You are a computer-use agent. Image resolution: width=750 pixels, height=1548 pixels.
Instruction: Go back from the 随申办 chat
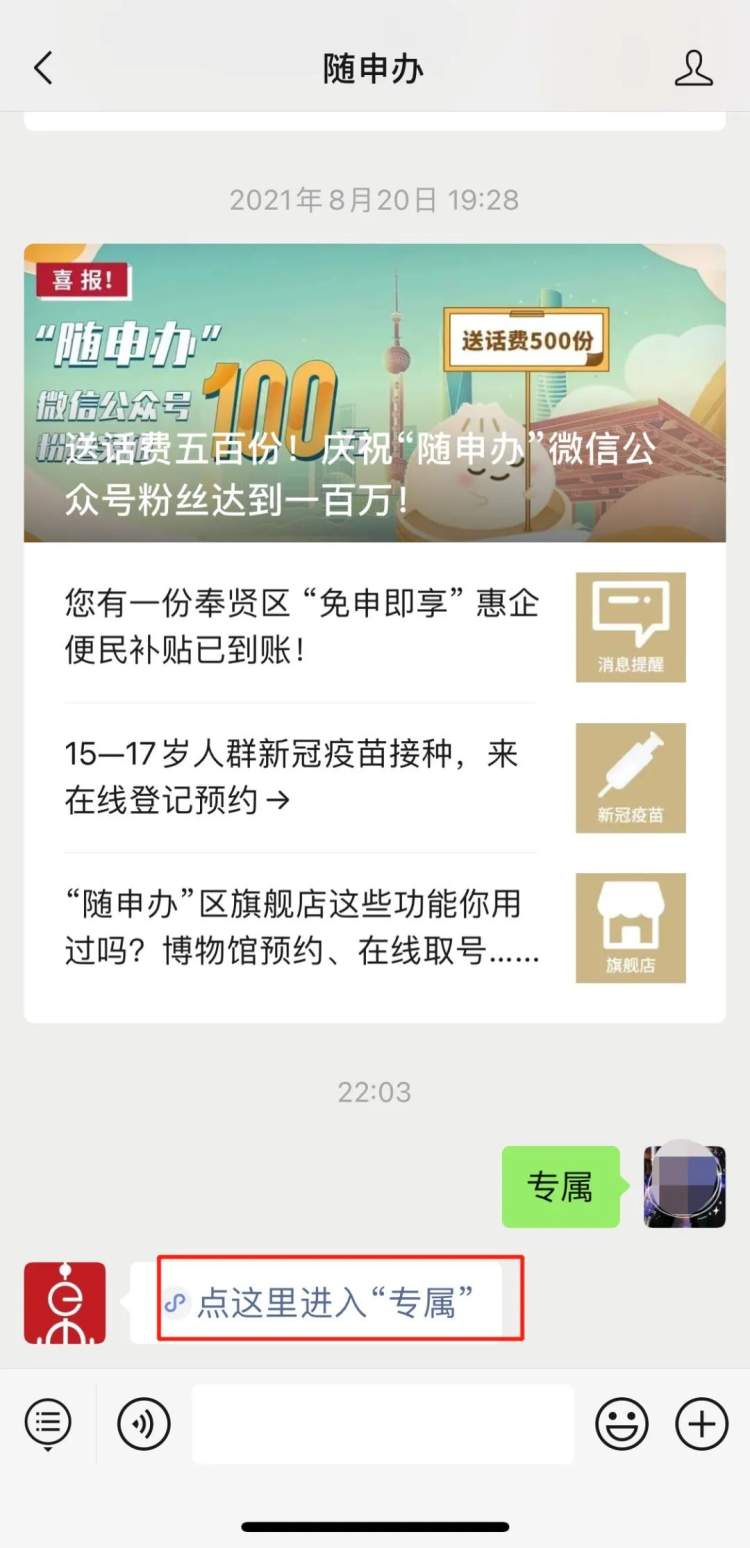coord(43,69)
